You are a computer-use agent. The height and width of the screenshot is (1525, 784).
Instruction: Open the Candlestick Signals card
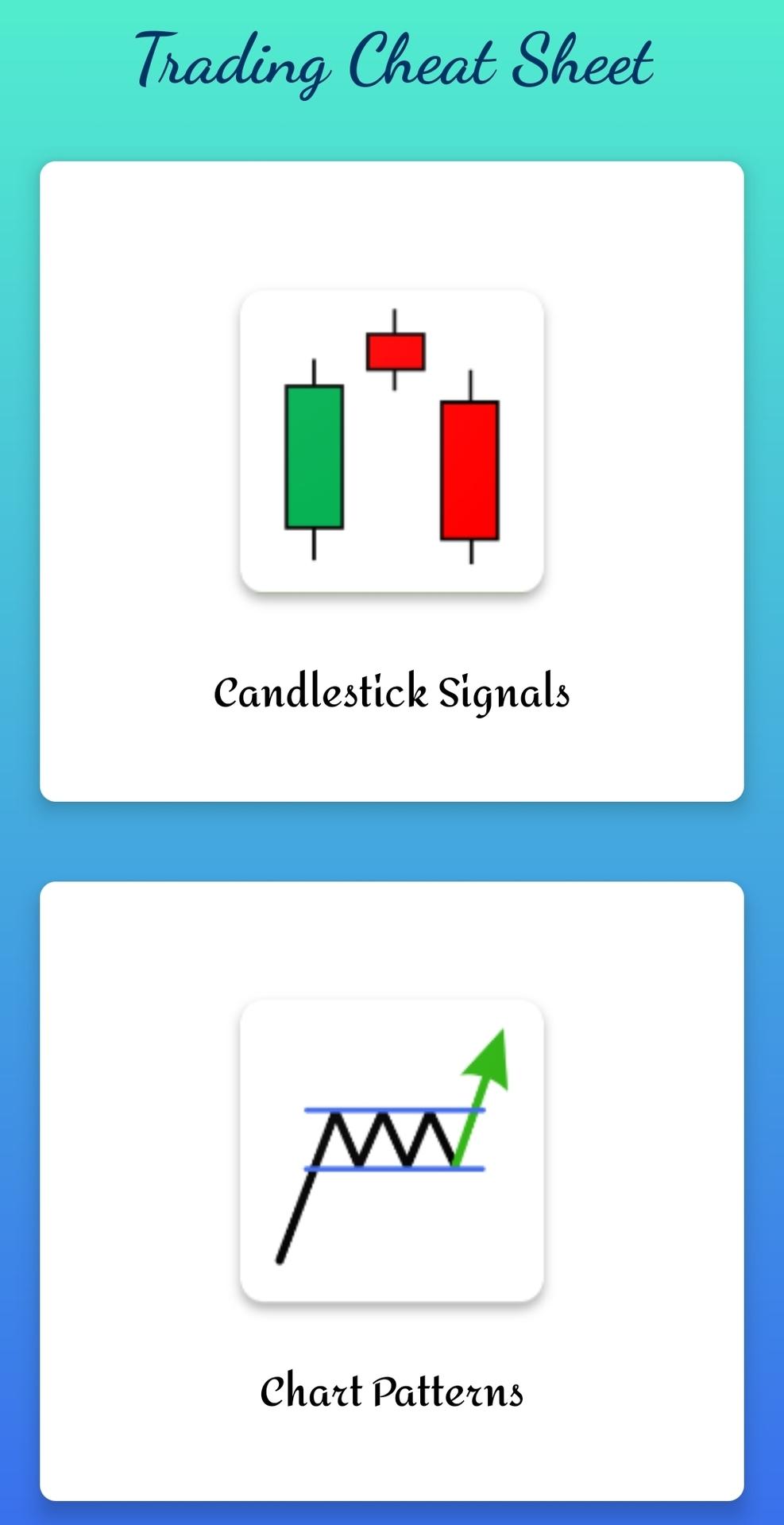click(392, 481)
